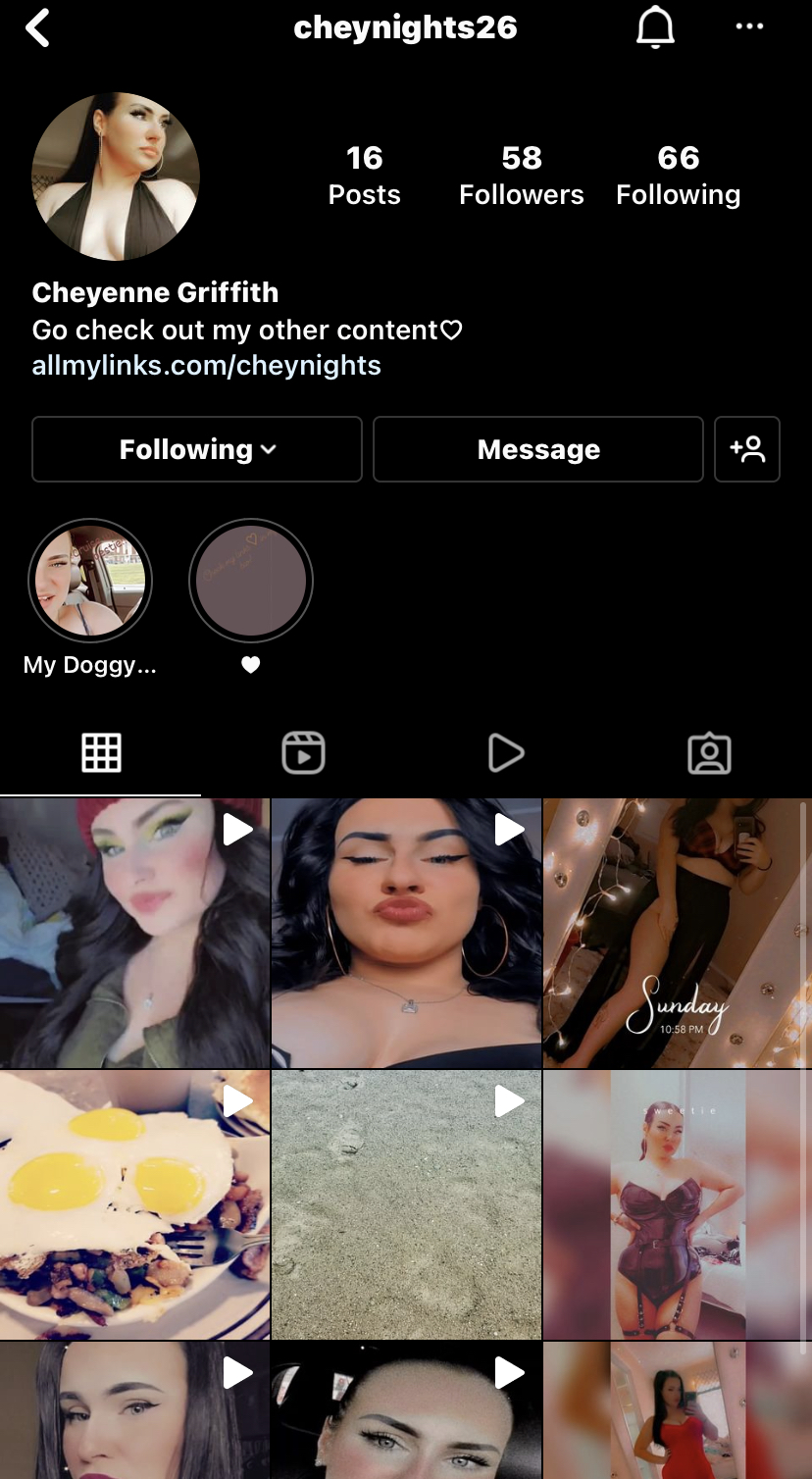
Task: Switch to the videos play tab
Action: tap(506, 753)
